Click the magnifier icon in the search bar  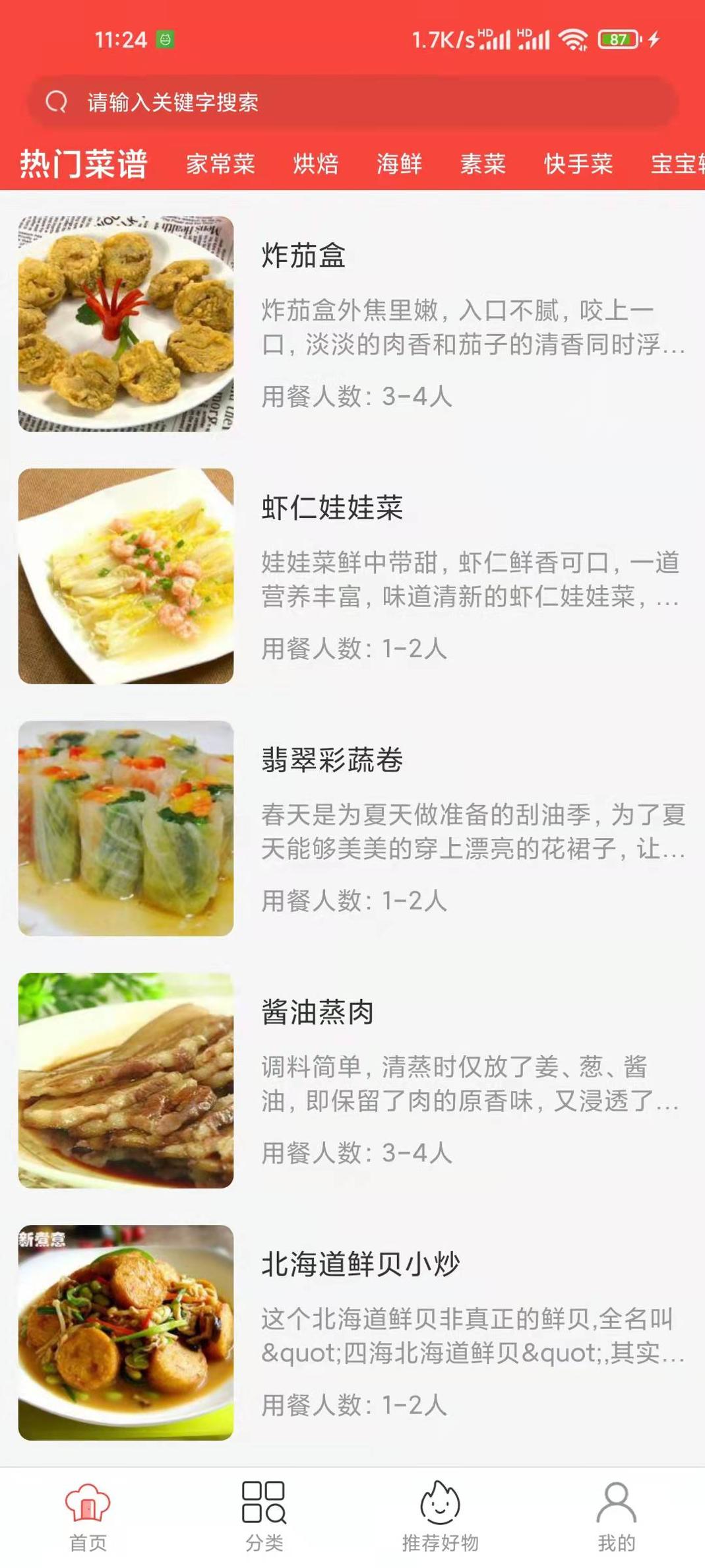tap(58, 102)
